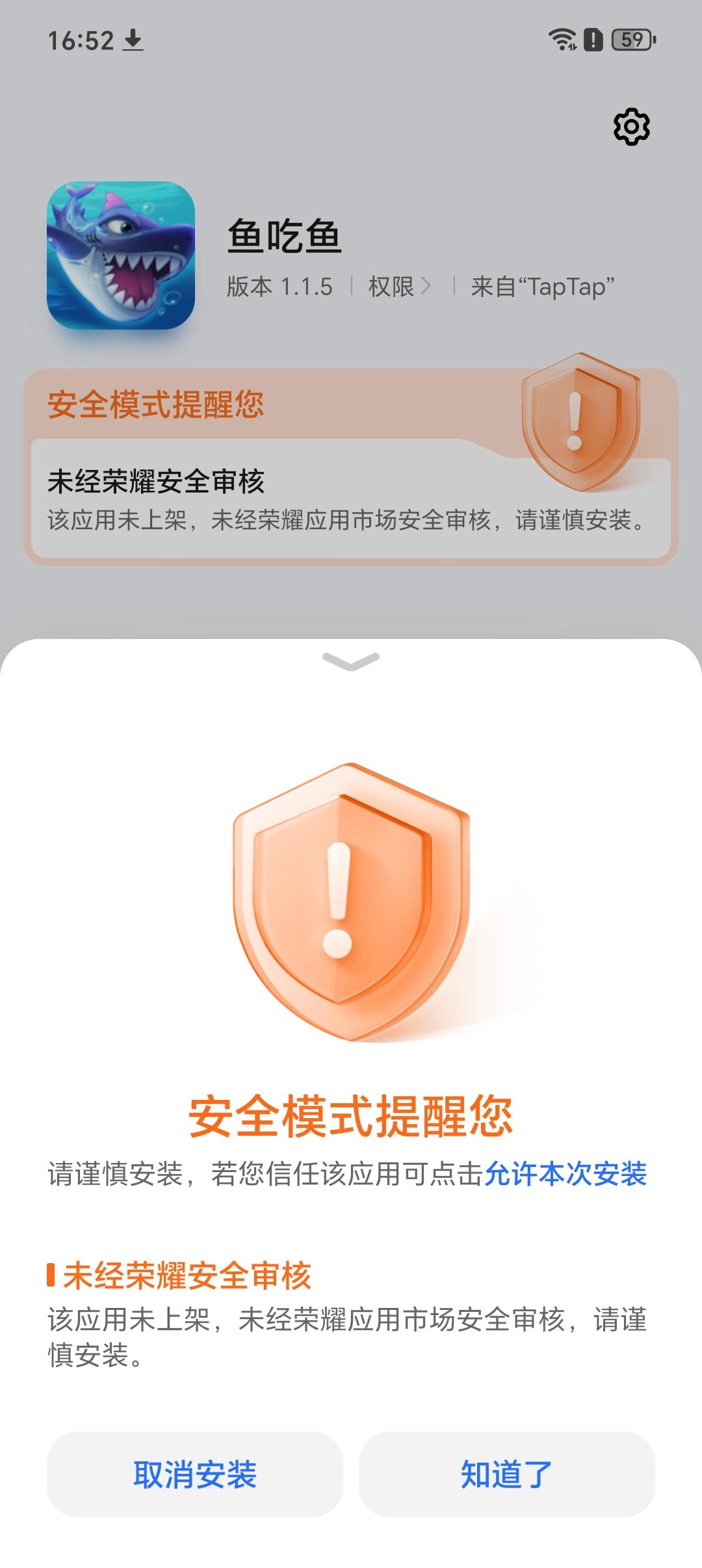Tap the download arrow in the status bar
Image resolution: width=702 pixels, height=1568 pixels.
point(133,40)
